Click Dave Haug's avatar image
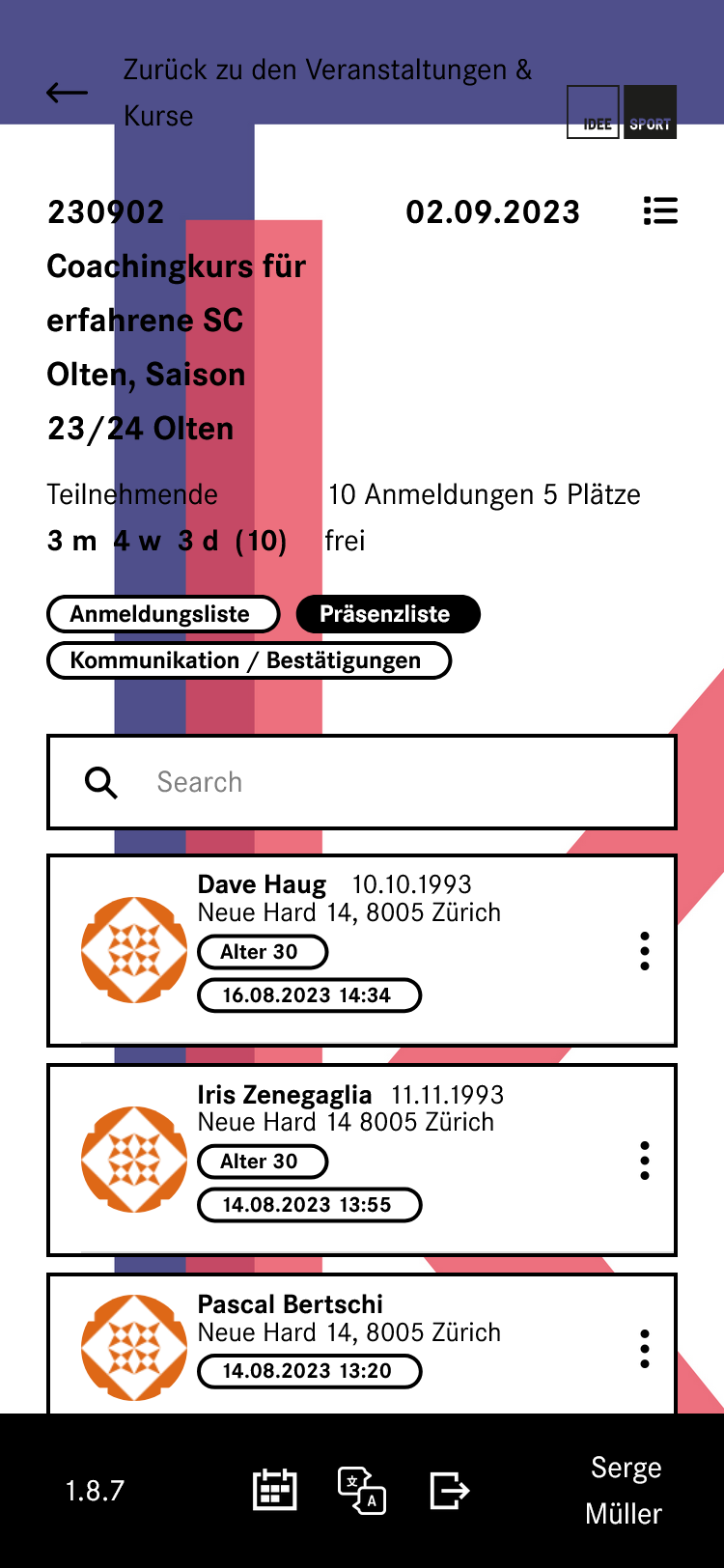This screenshot has width=724, height=1568. (134, 948)
